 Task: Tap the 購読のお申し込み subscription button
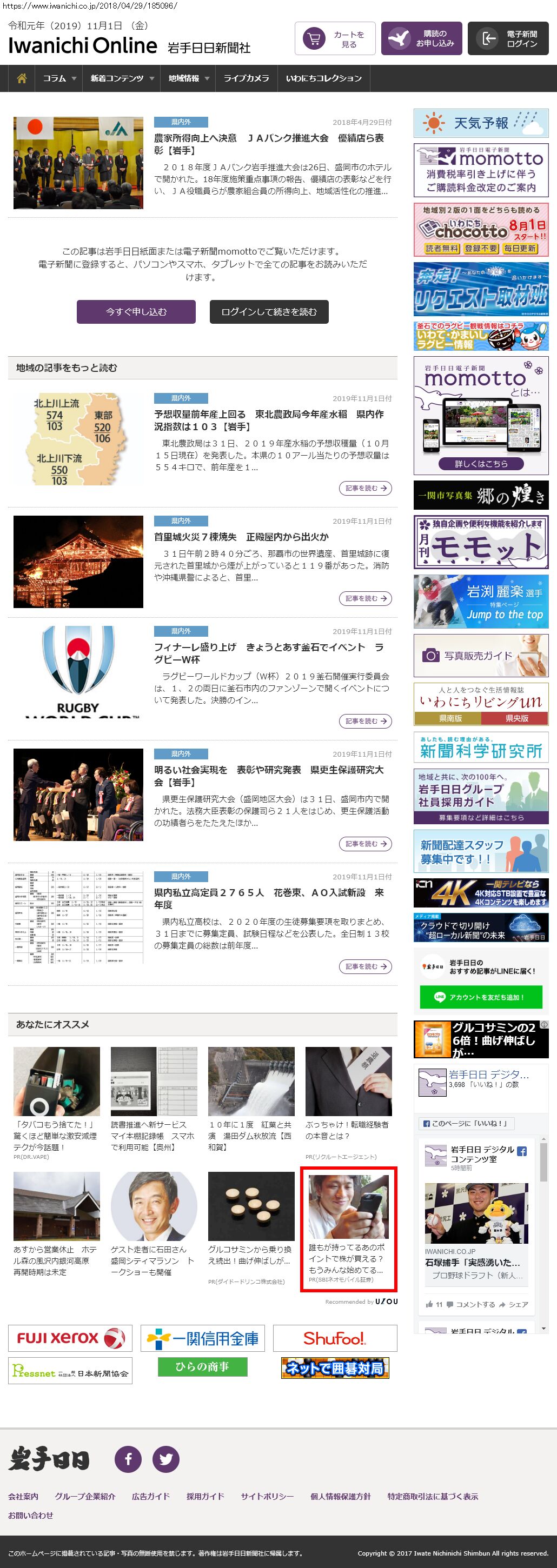pos(421,39)
